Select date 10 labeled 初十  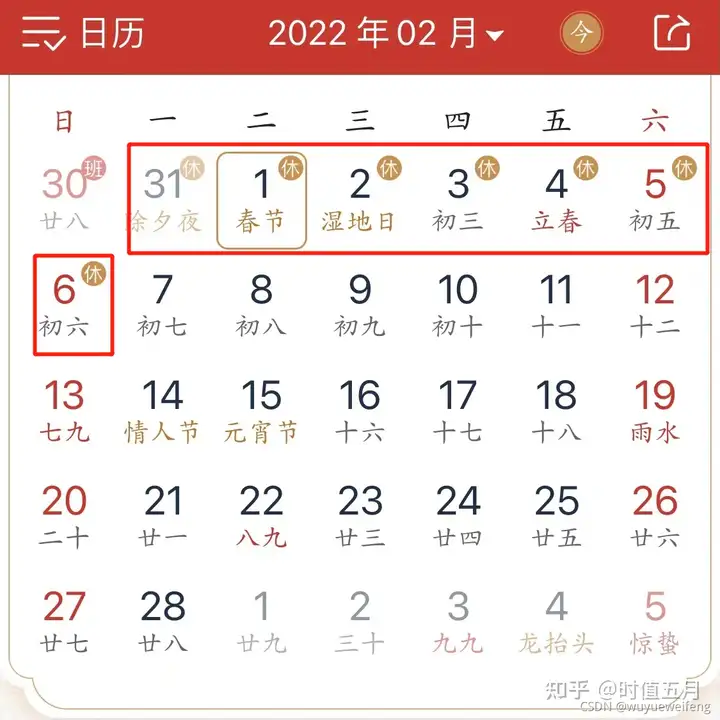pos(458,305)
